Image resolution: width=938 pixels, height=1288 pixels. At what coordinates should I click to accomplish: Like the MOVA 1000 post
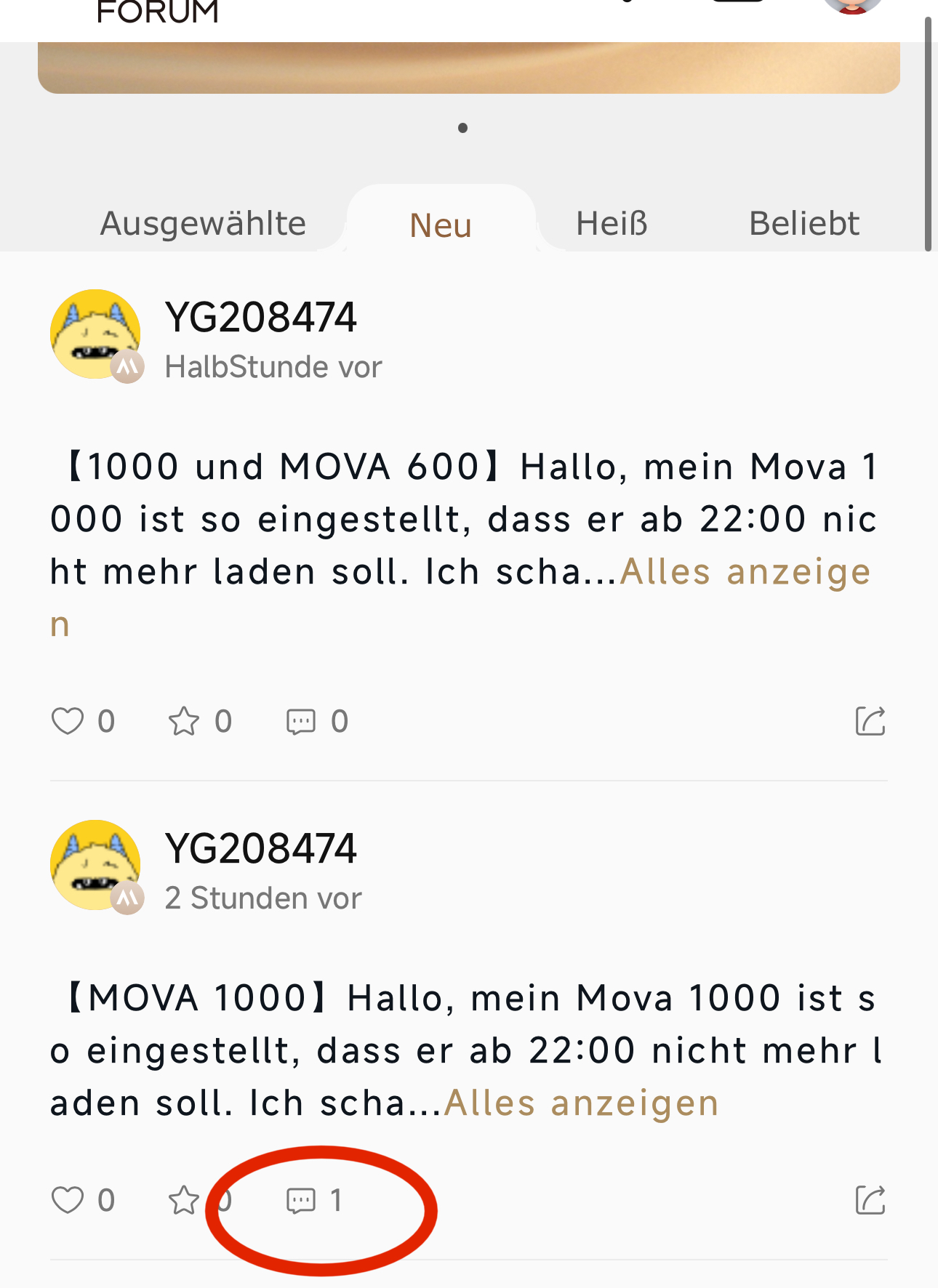[68, 1200]
